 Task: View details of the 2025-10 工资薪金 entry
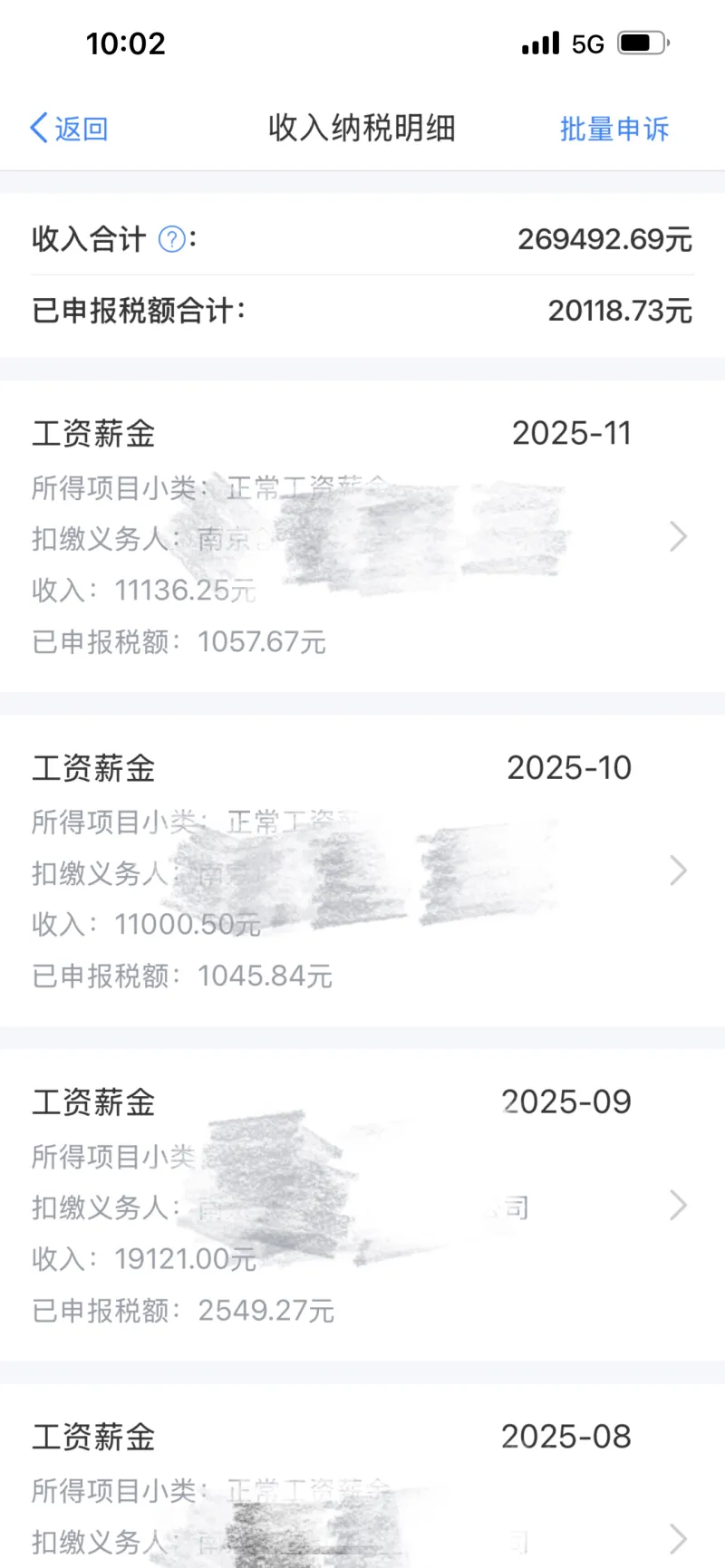click(362, 871)
